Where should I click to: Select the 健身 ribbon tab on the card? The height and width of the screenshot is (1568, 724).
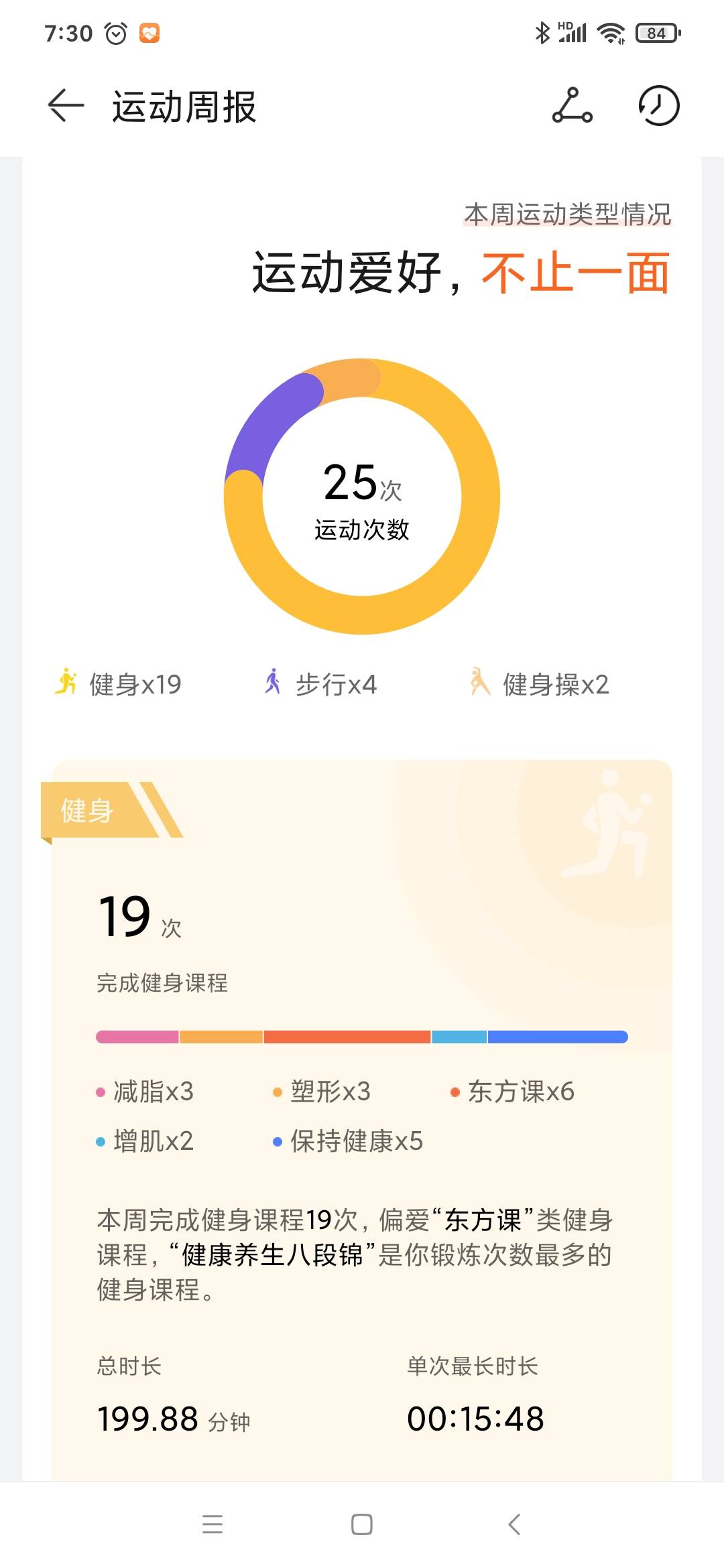(87, 813)
